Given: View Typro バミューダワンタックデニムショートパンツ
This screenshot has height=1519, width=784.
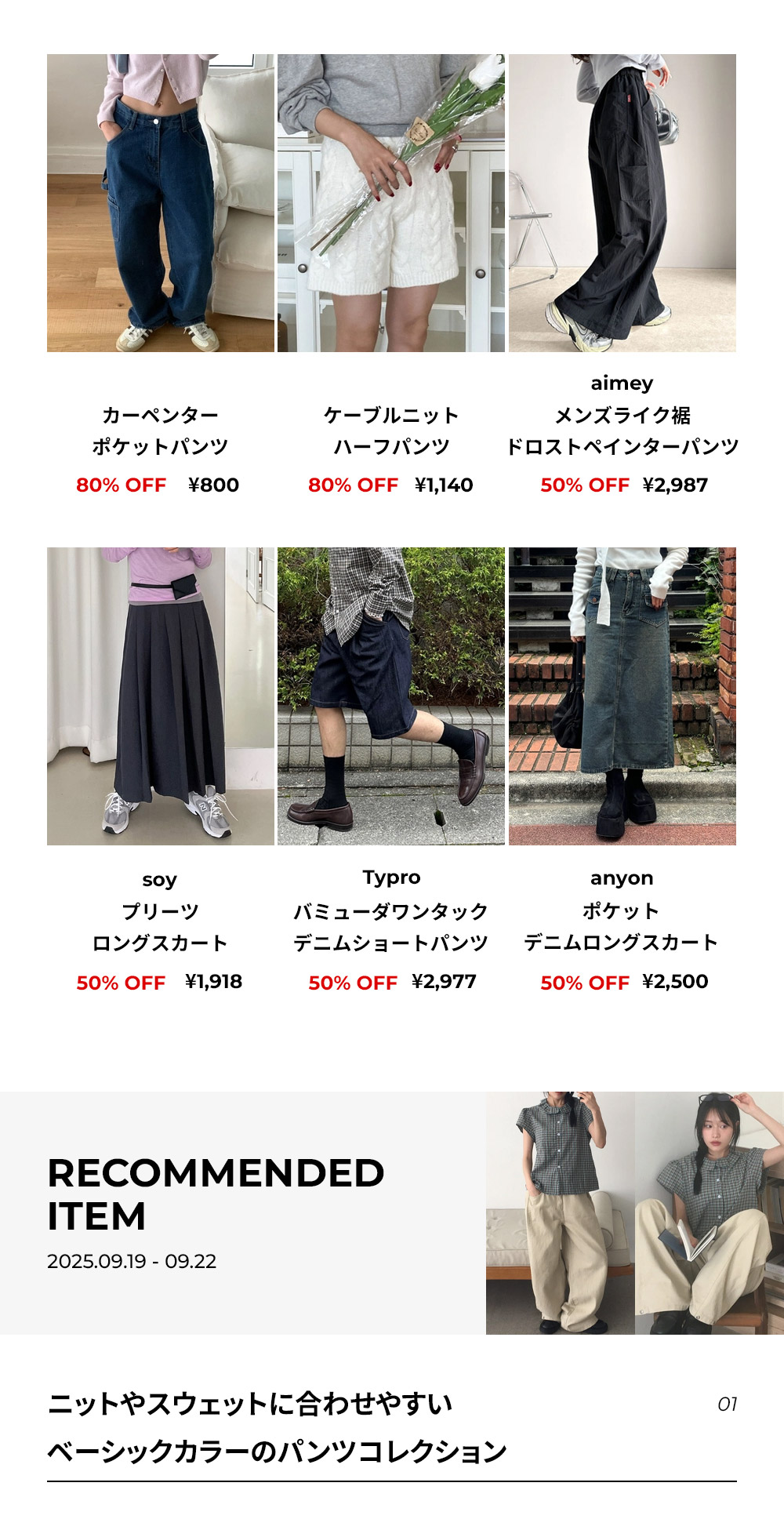Looking at the screenshot, I should tap(390, 696).
